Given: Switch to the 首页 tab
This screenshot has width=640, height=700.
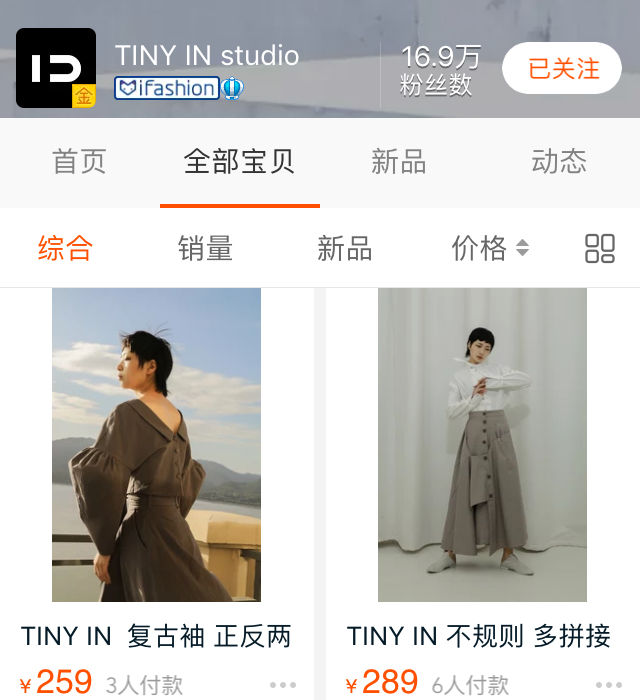Looking at the screenshot, I should (x=79, y=162).
